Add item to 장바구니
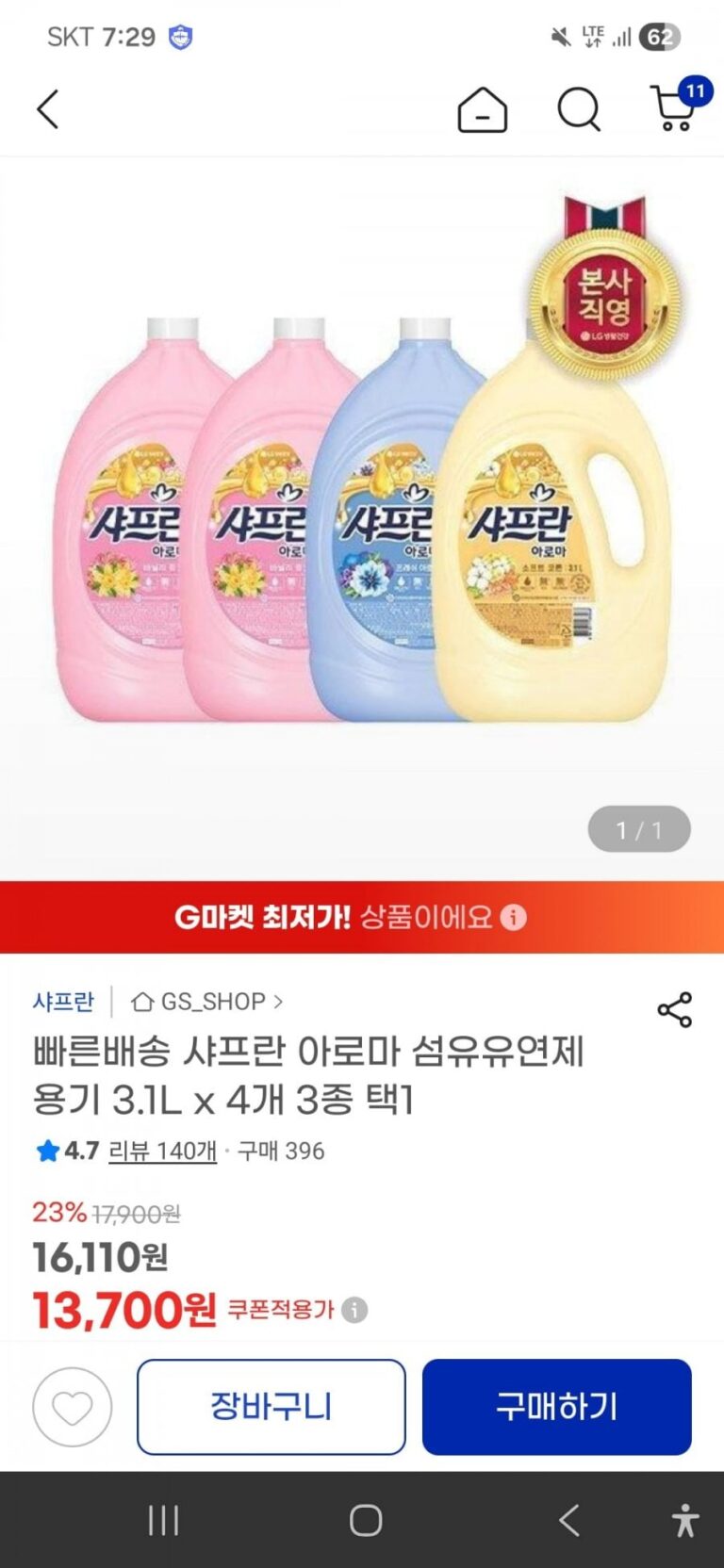The height and width of the screenshot is (1568, 724). click(x=271, y=1407)
